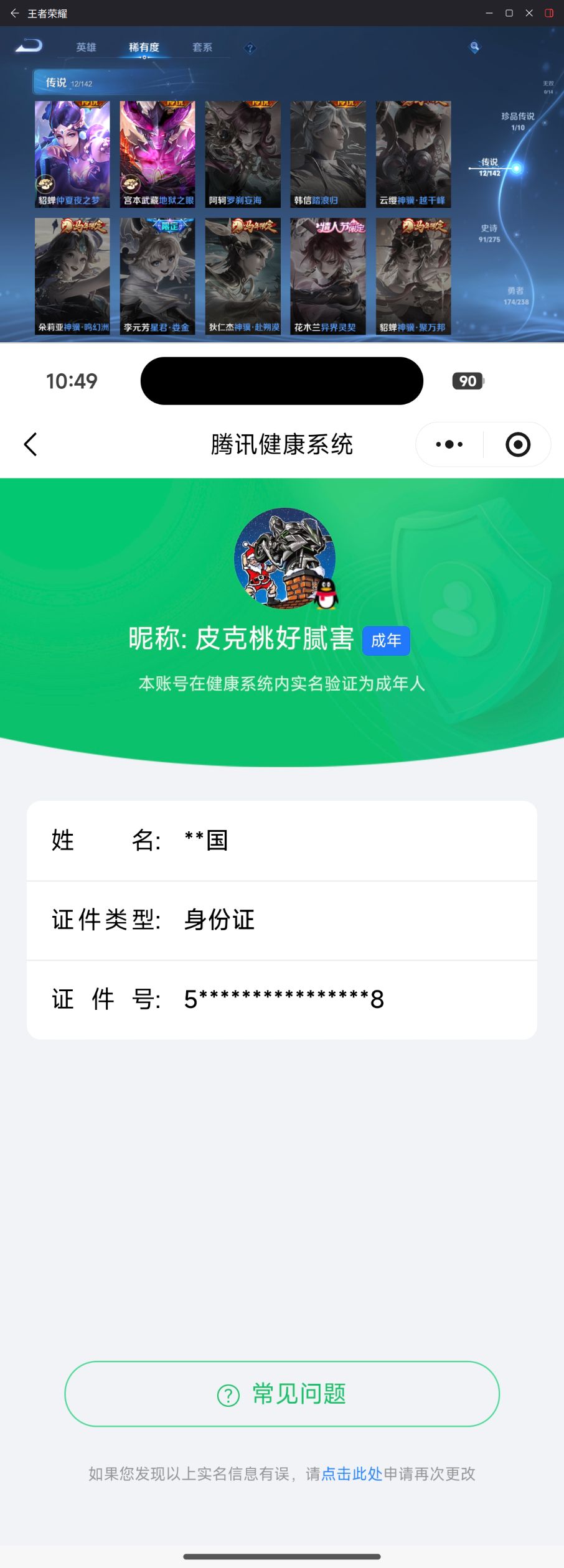Click the 点击此处 link to change real-name info

352,1474
